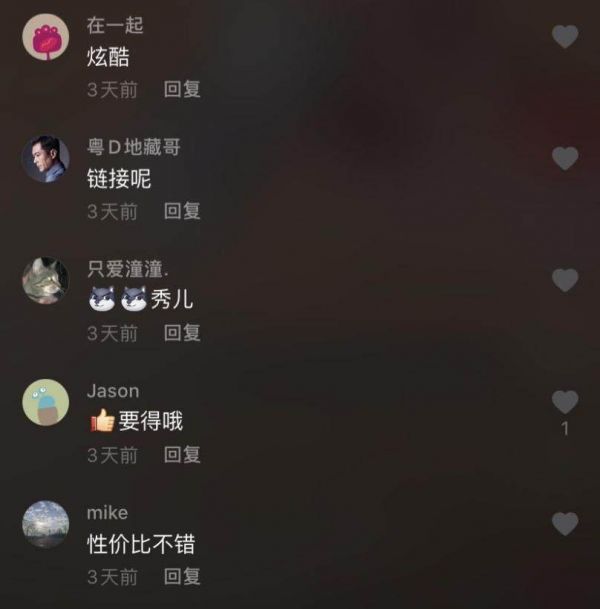Image resolution: width=600 pixels, height=609 pixels.
Task: Like 粤D地藏哥's comment 链接呢
Action: point(565,158)
